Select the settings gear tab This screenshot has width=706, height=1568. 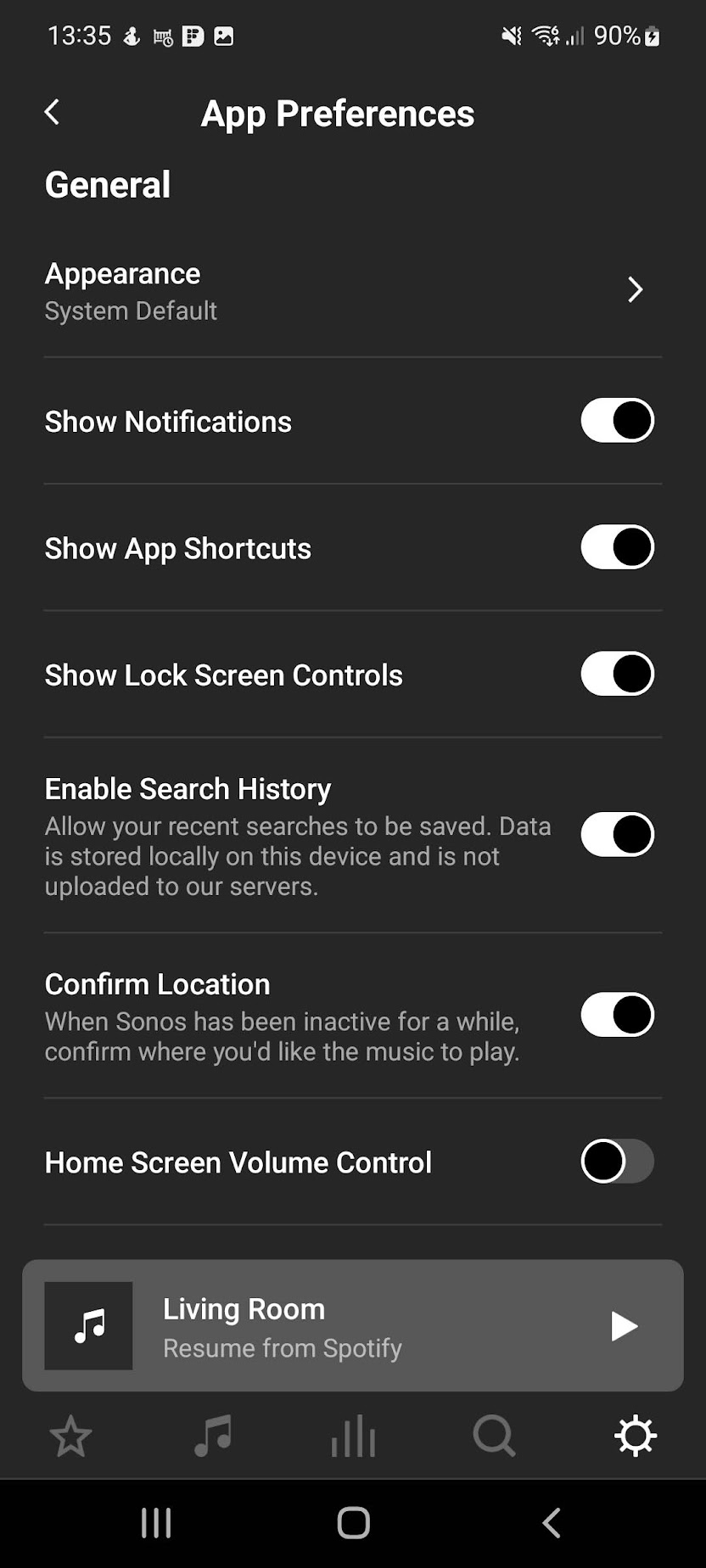636,1436
